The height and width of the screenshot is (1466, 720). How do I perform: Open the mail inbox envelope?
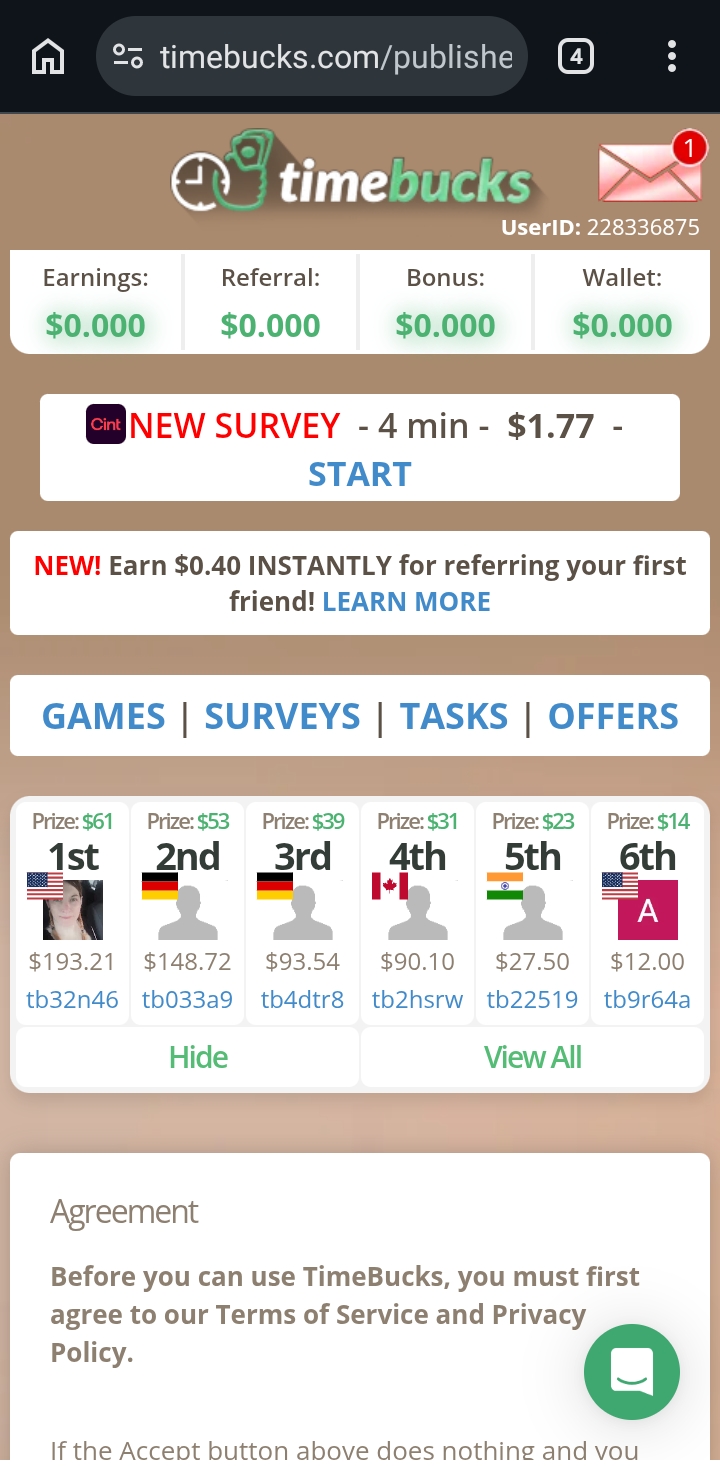(650, 171)
